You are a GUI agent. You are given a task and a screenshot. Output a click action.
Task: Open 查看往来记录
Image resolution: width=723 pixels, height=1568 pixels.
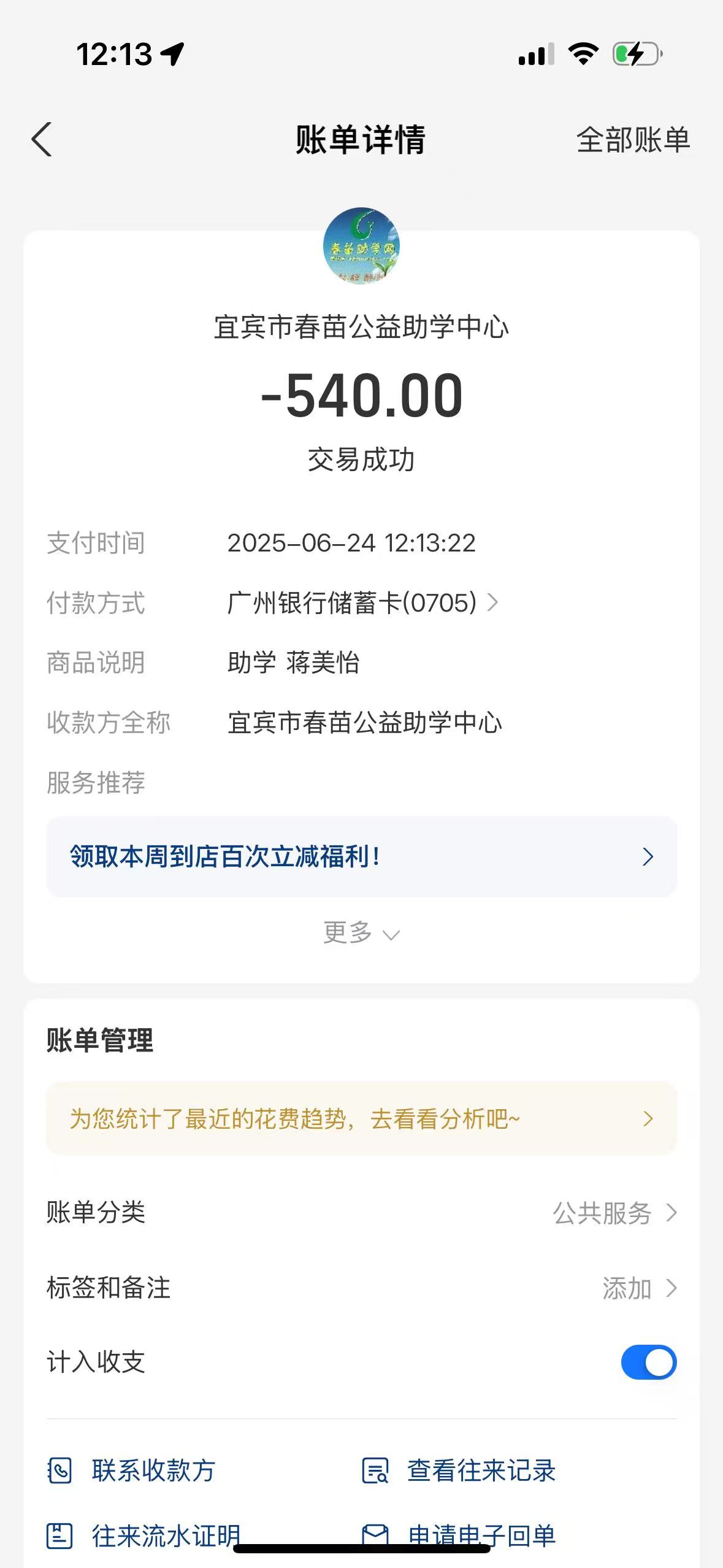click(x=459, y=1470)
